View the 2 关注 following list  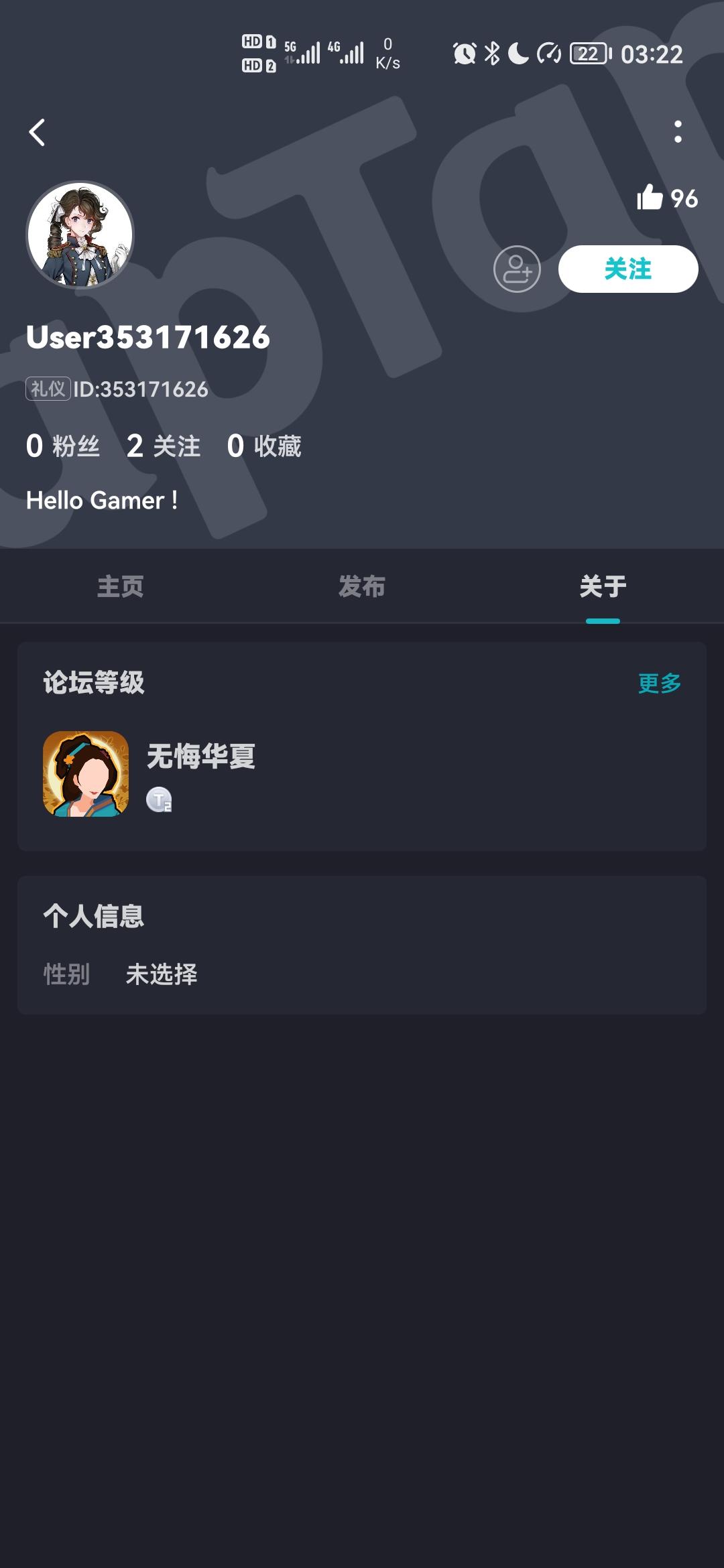coord(164,446)
